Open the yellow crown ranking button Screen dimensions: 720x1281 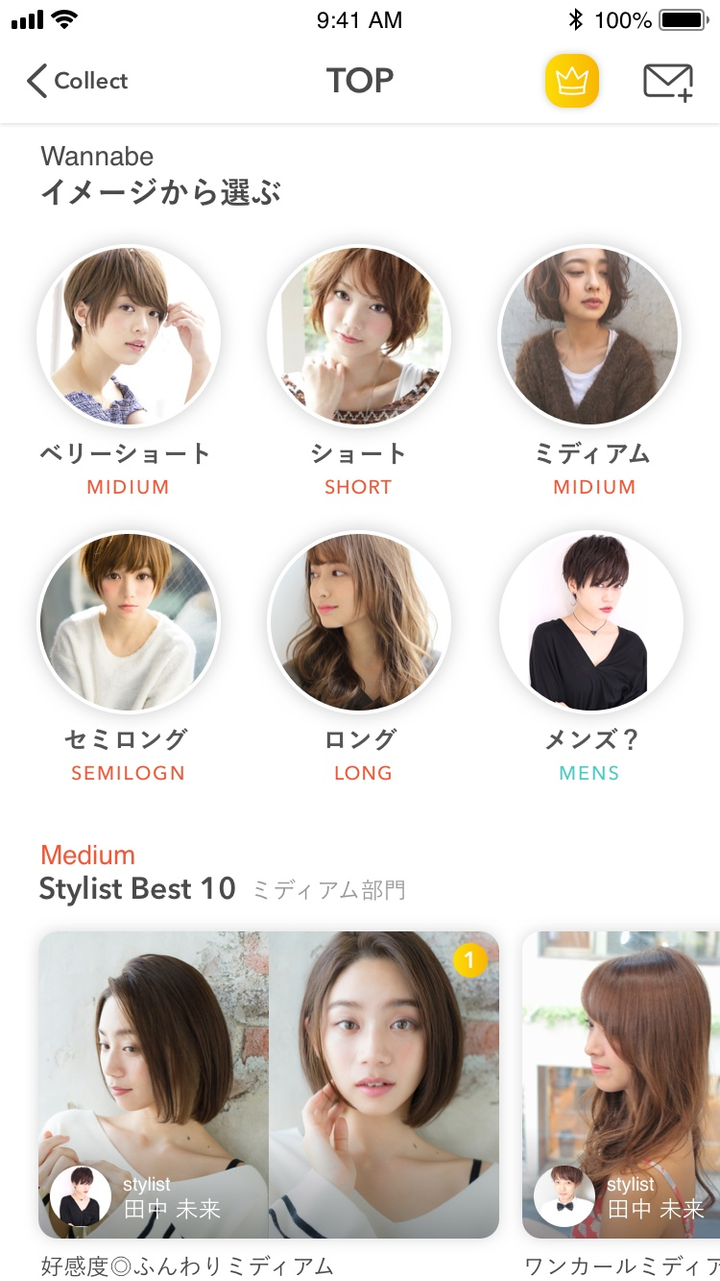point(572,81)
